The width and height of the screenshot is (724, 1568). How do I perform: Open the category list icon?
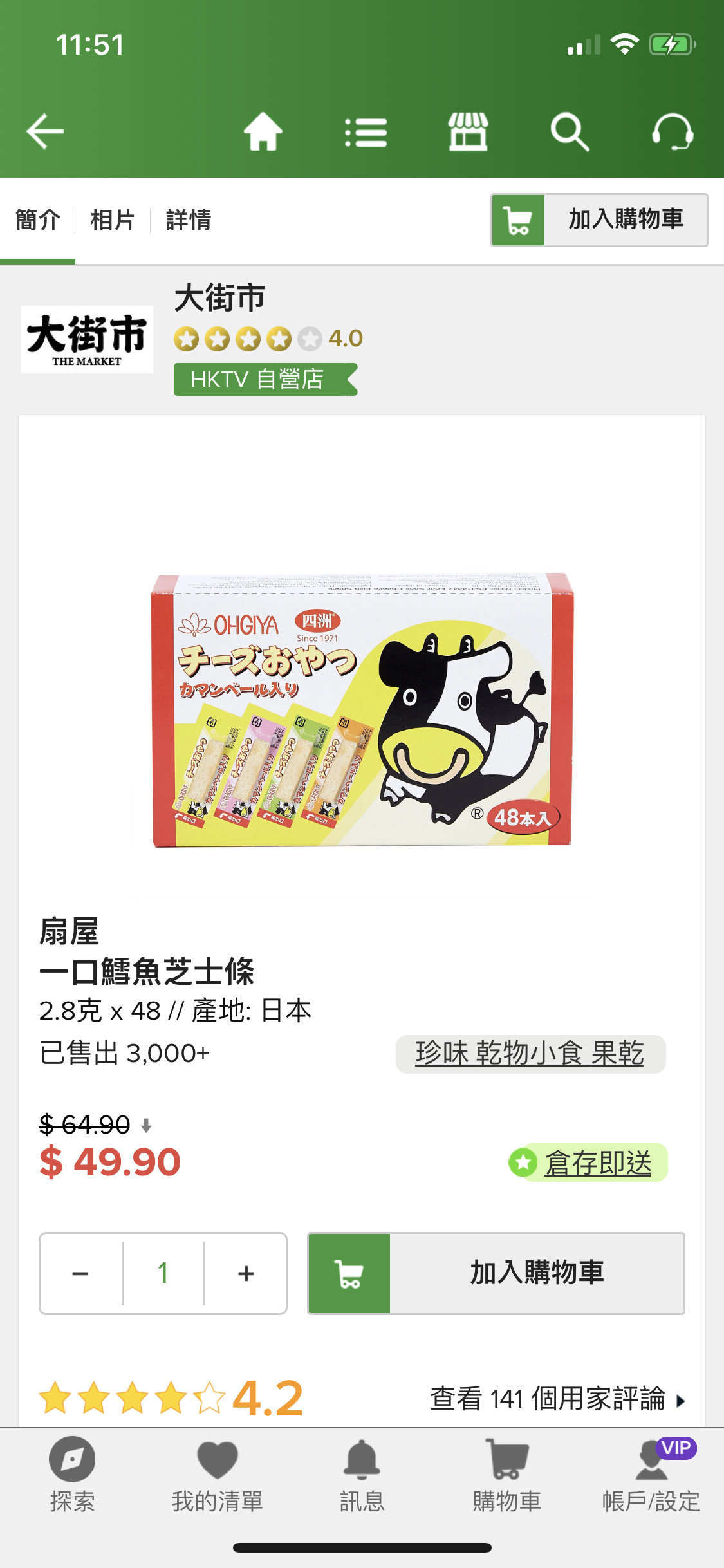[x=366, y=133]
